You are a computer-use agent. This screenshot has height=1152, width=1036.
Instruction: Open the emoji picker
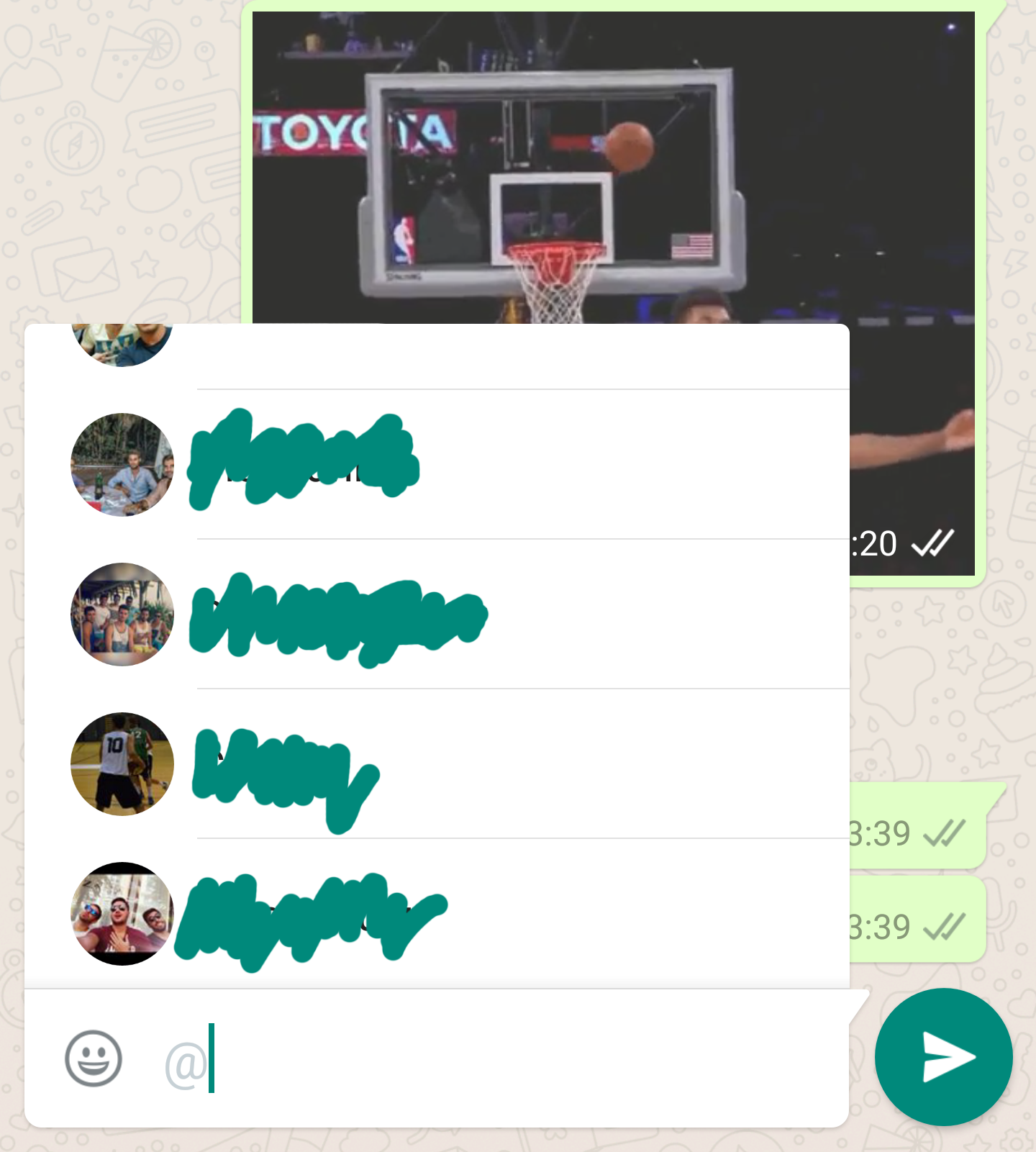pos(94,1058)
